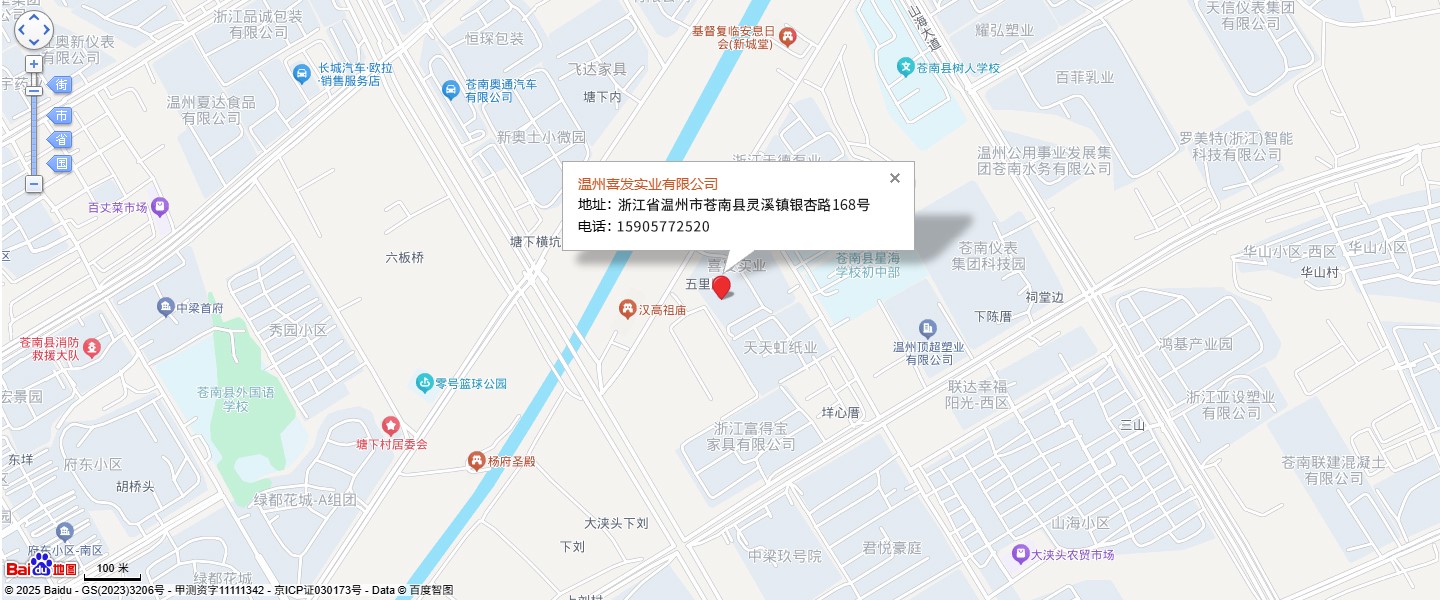1440x600 pixels.
Task: Tap the red location marker
Action: pyautogui.click(x=721, y=287)
